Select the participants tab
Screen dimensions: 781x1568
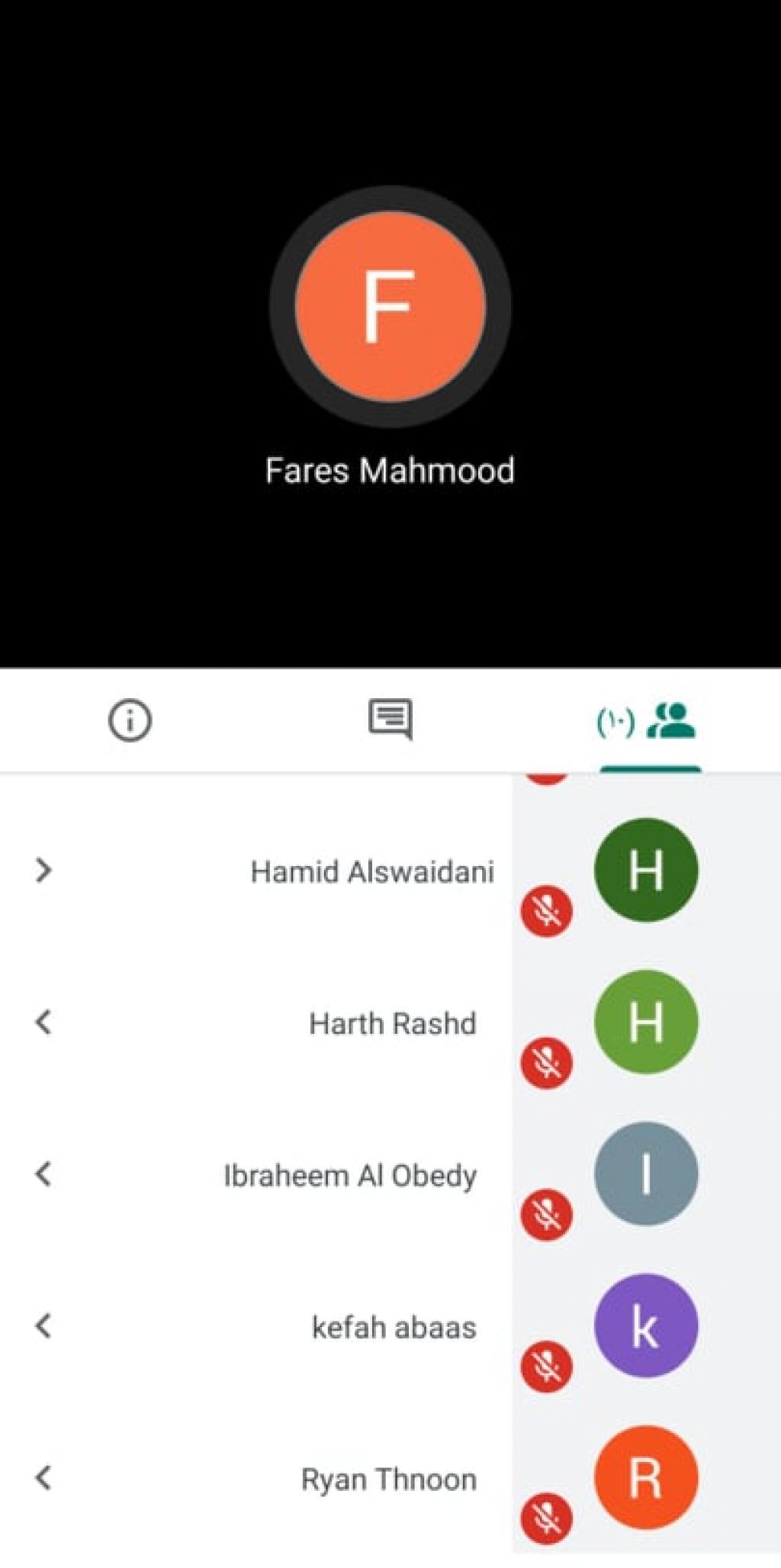click(649, 721)
